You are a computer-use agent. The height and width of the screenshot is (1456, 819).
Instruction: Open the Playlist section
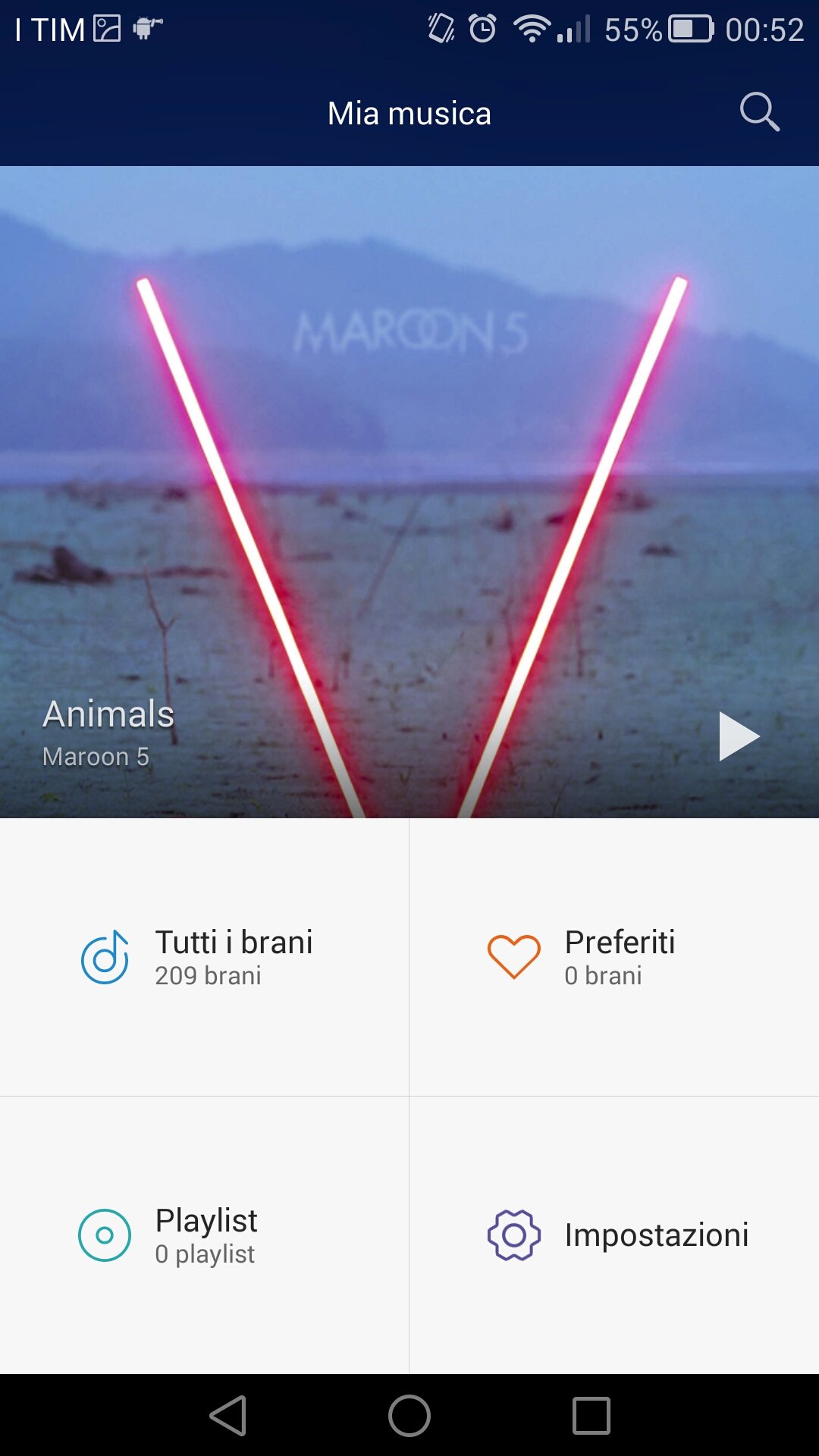pyautogui.click(x=205, y=1235)
